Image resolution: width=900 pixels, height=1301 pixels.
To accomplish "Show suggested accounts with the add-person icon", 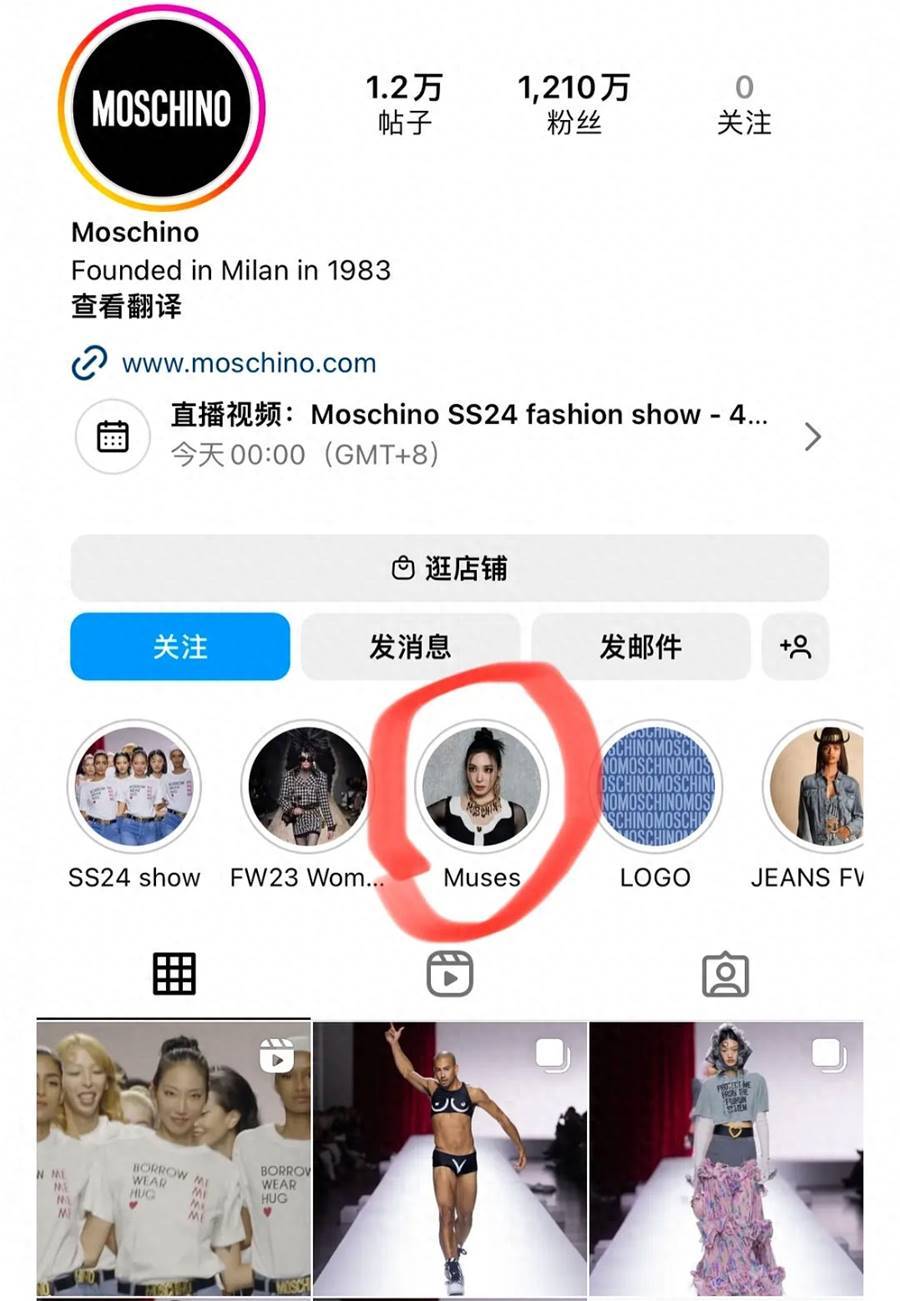I will 796,647.
